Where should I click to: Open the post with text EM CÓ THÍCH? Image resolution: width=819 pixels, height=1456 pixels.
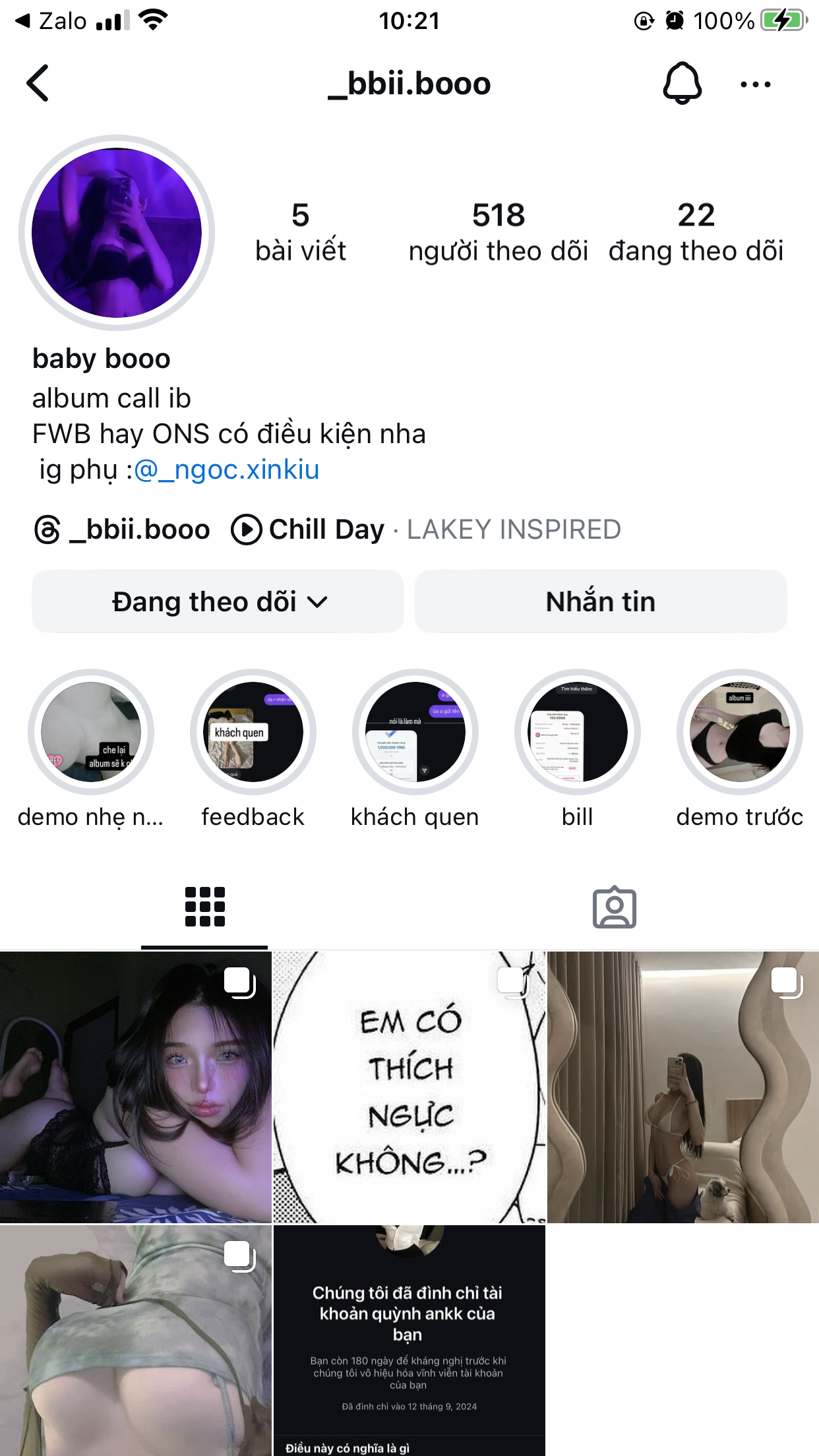click(409, 1087)
